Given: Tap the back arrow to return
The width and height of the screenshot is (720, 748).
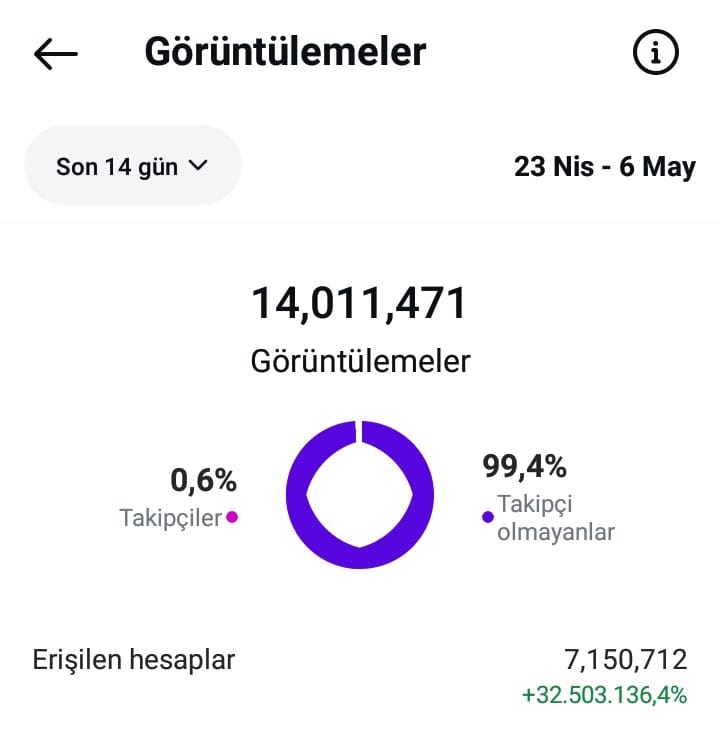Looking at the screenshot, I should point(58,52).
